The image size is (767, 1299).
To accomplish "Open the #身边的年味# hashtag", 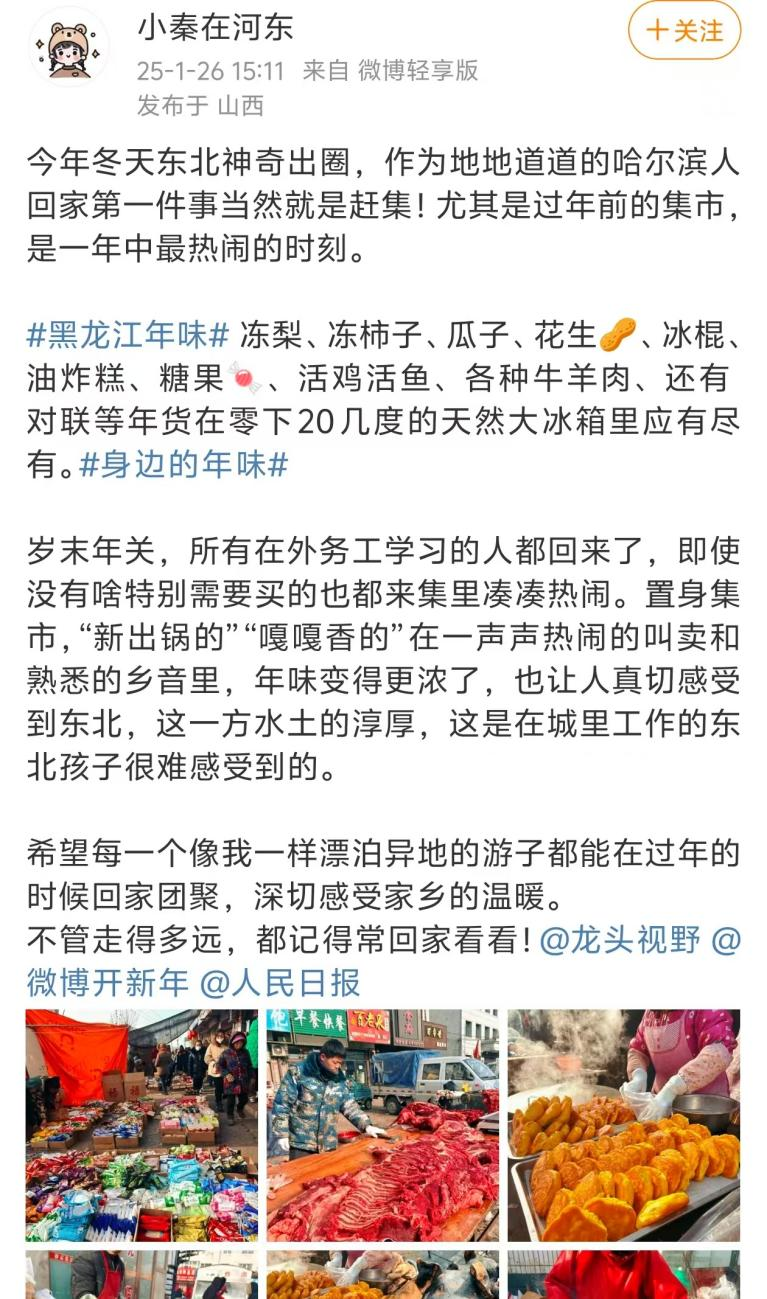I will pyautogui.click(x=184, y=463).
